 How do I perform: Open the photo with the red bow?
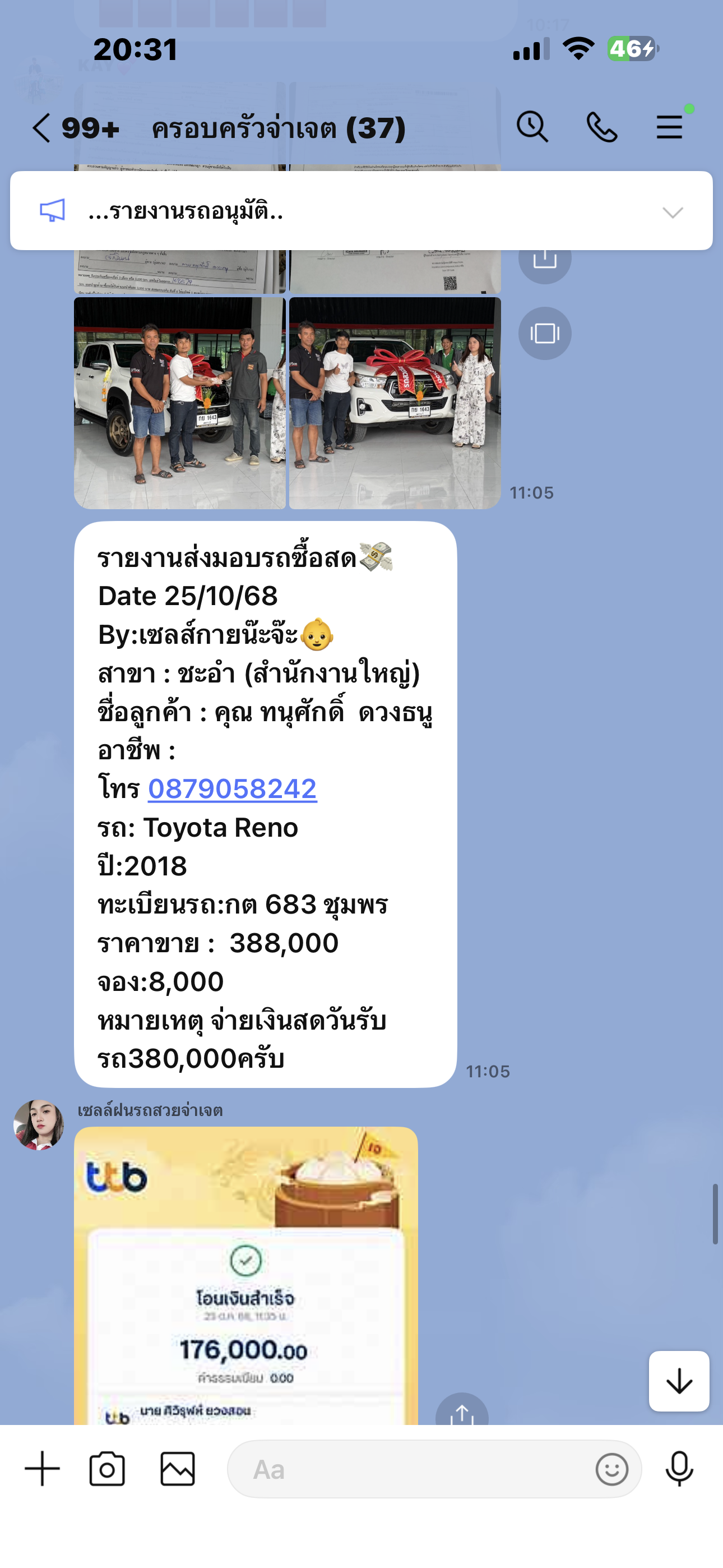(x=395, y=402)
